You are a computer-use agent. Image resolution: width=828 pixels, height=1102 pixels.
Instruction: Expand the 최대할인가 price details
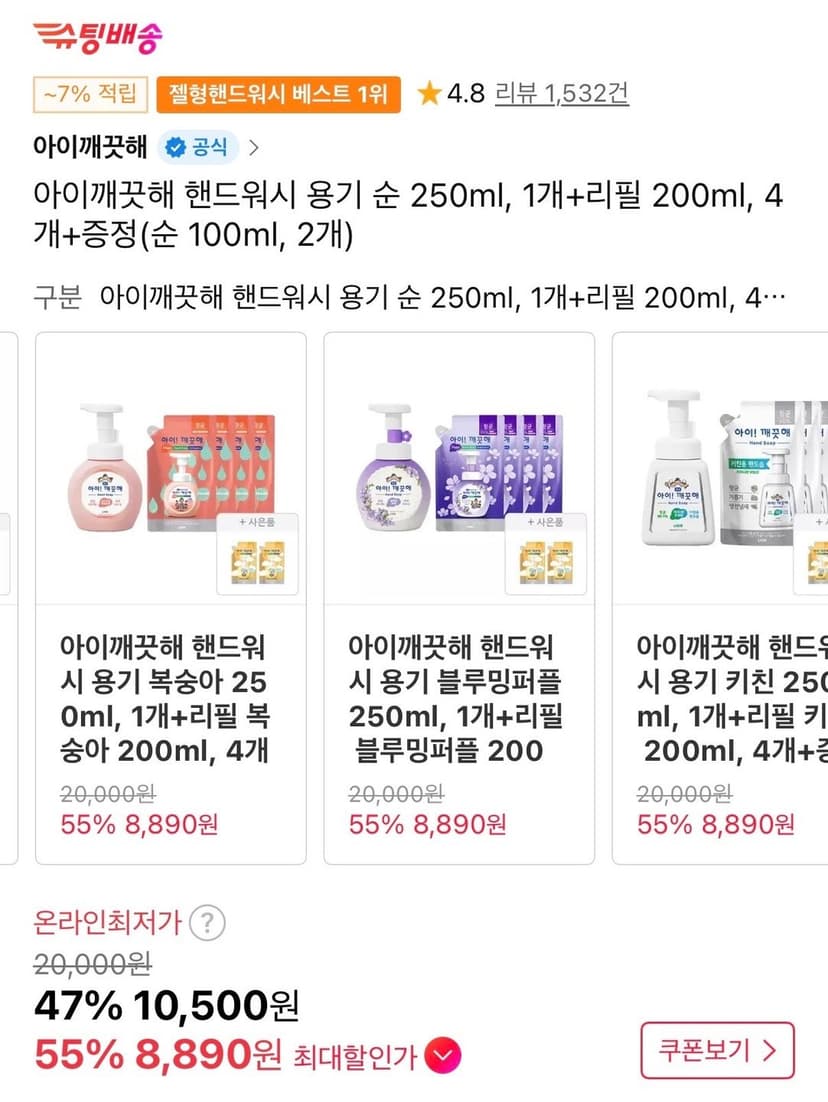(x=443, y=1056)
